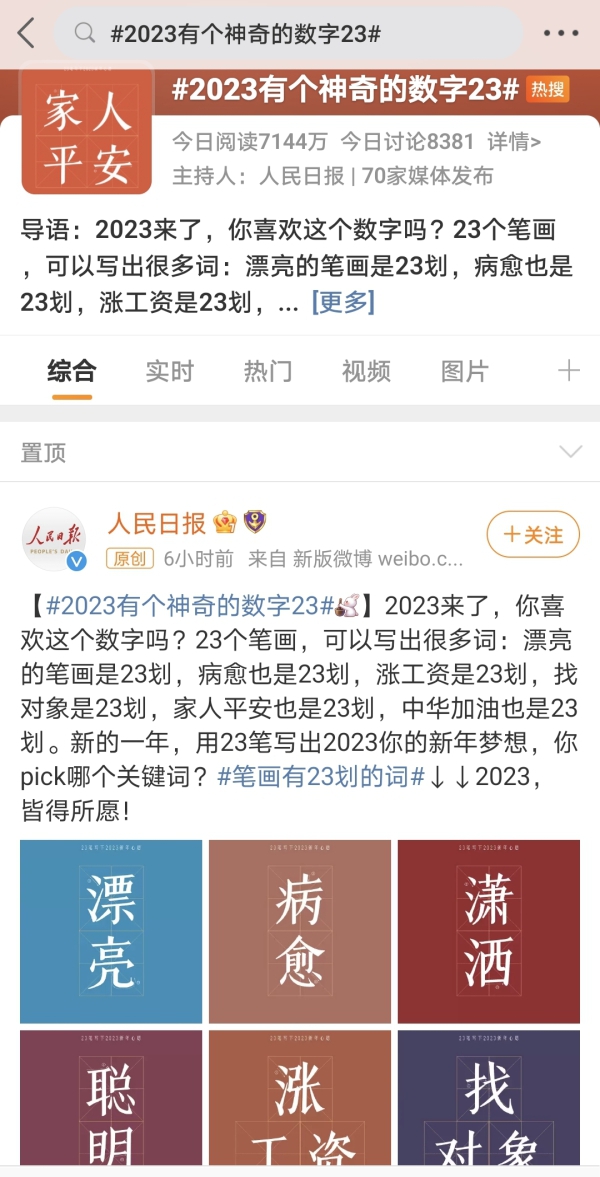The height and width of the screenshot is (1177, 600).
Task: View the 病愈 image tile
Action: [300, 931]
